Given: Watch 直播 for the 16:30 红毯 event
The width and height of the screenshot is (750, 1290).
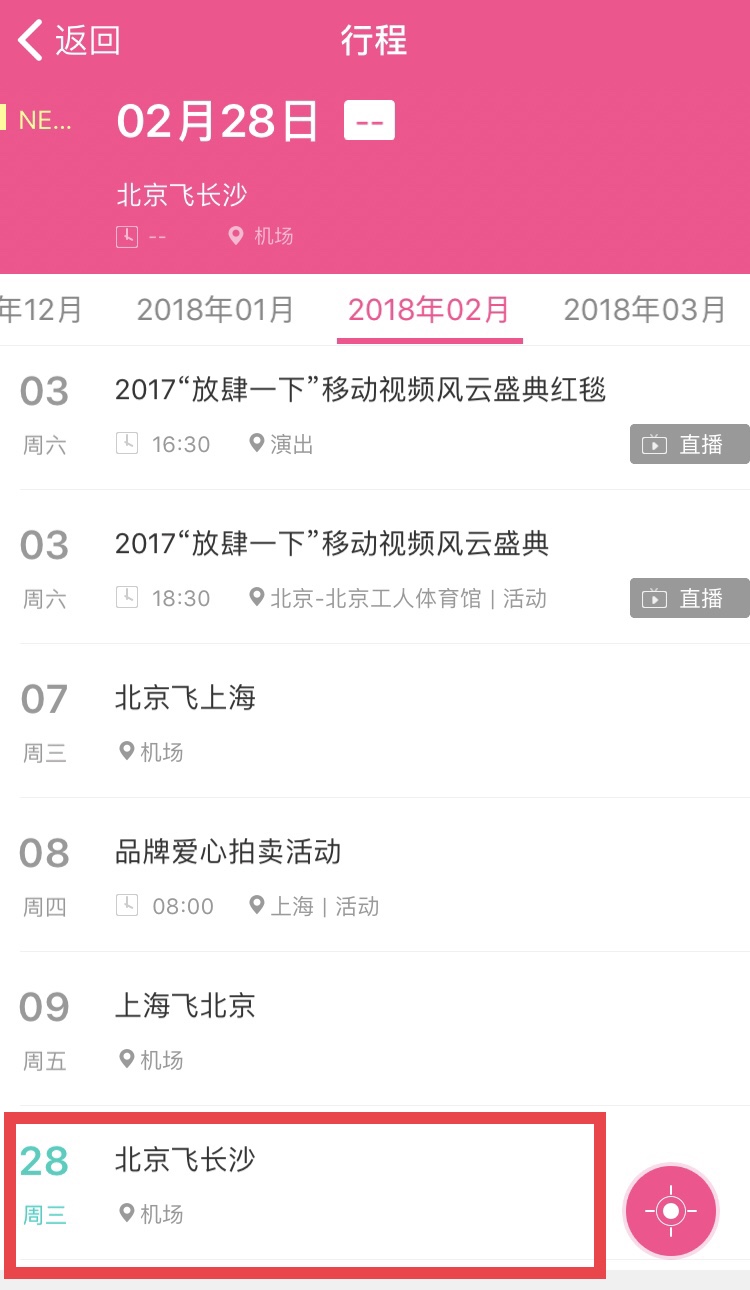Looking at the screenshot, I should tap(689, 445).
